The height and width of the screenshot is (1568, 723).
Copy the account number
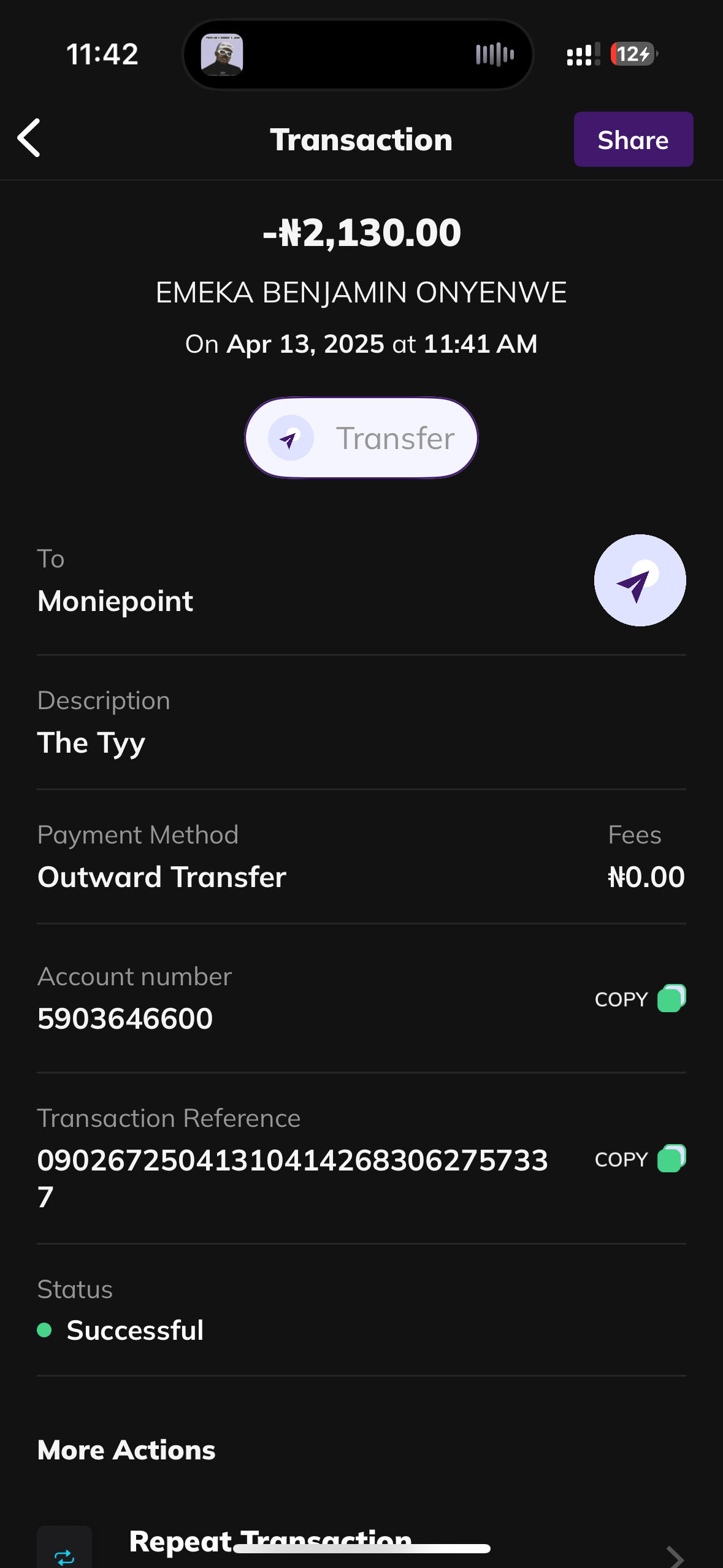640,999
